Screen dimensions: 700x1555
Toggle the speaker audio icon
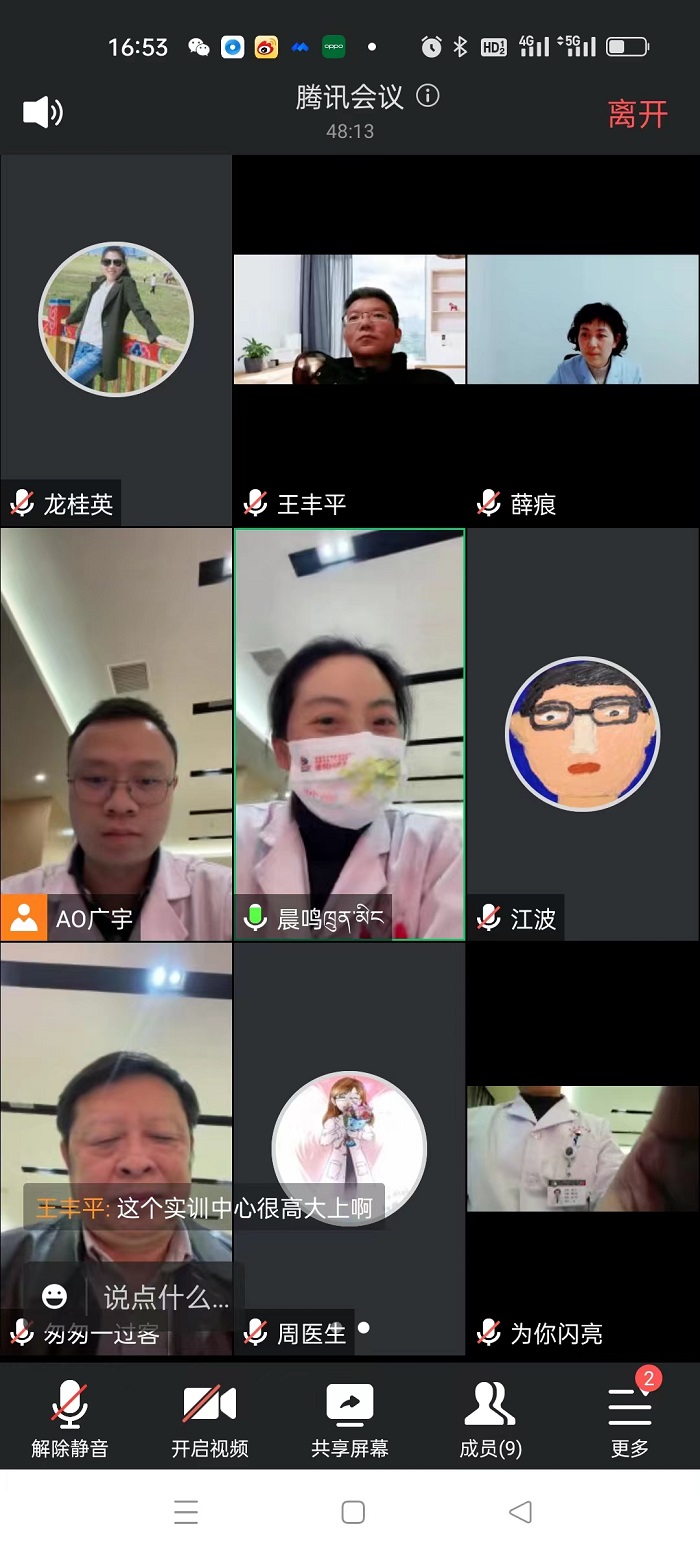click(x=43, y=112)
